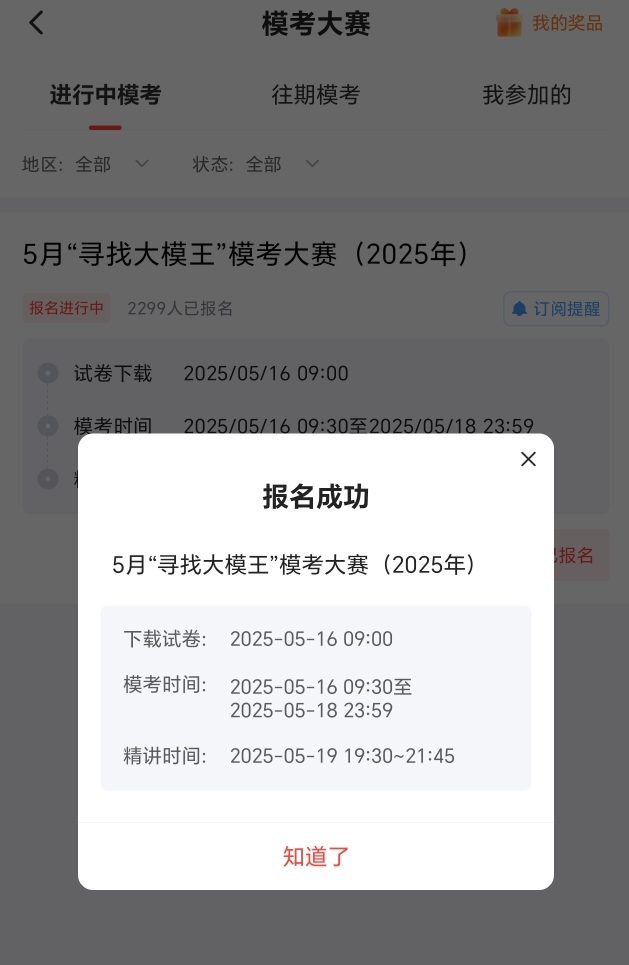
Task: Open the 5月“寻找大模王”模考大赛 card
Action: [246, 254]
